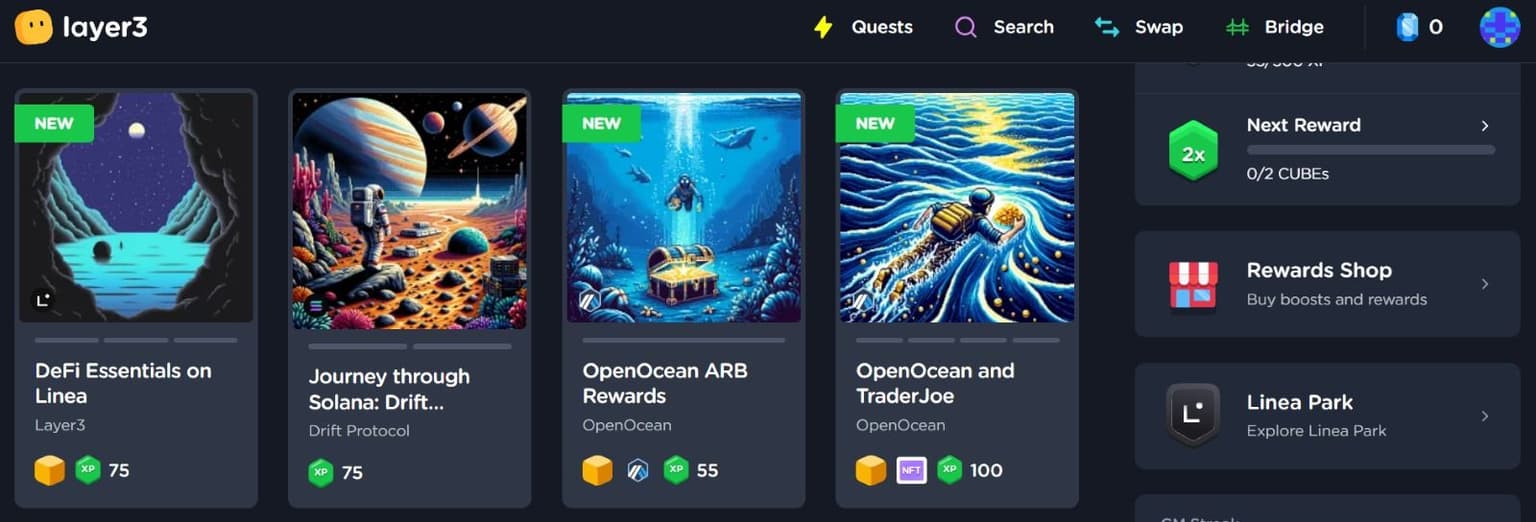Explore Linea Park
Screen dimensions: 1536x522
1327,416
